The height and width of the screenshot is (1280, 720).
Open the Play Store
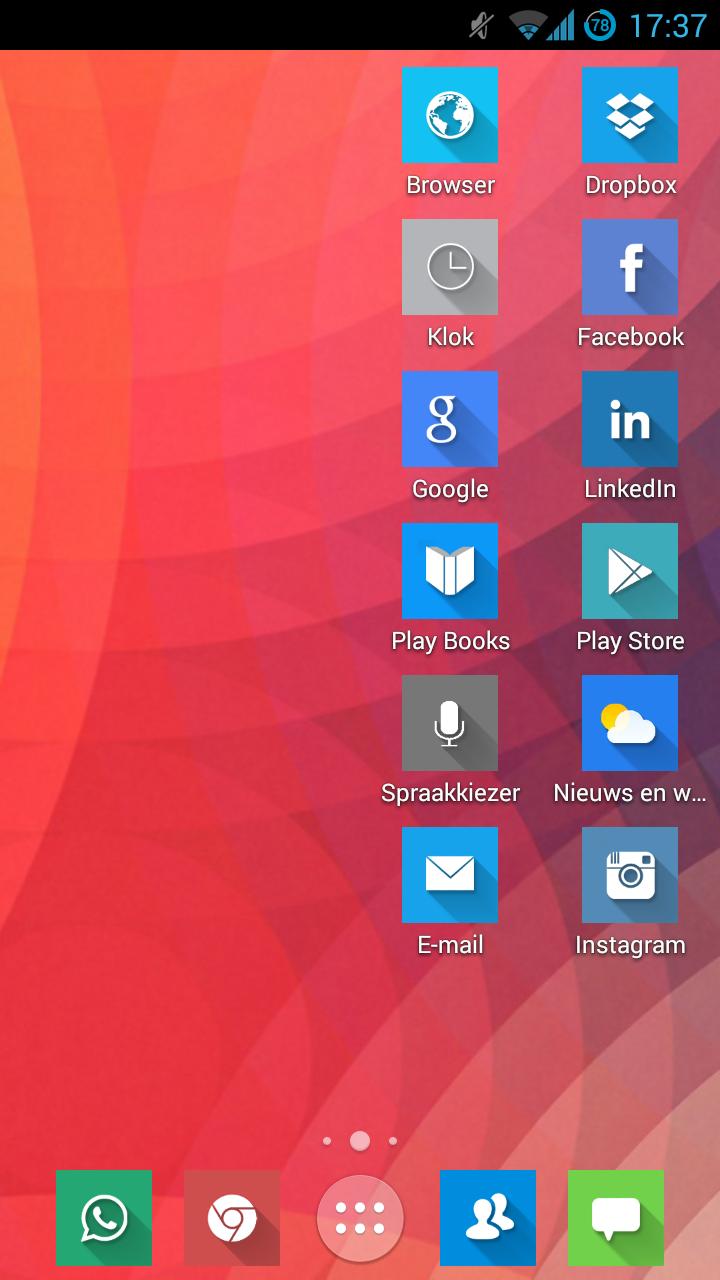tap(630, 570)
